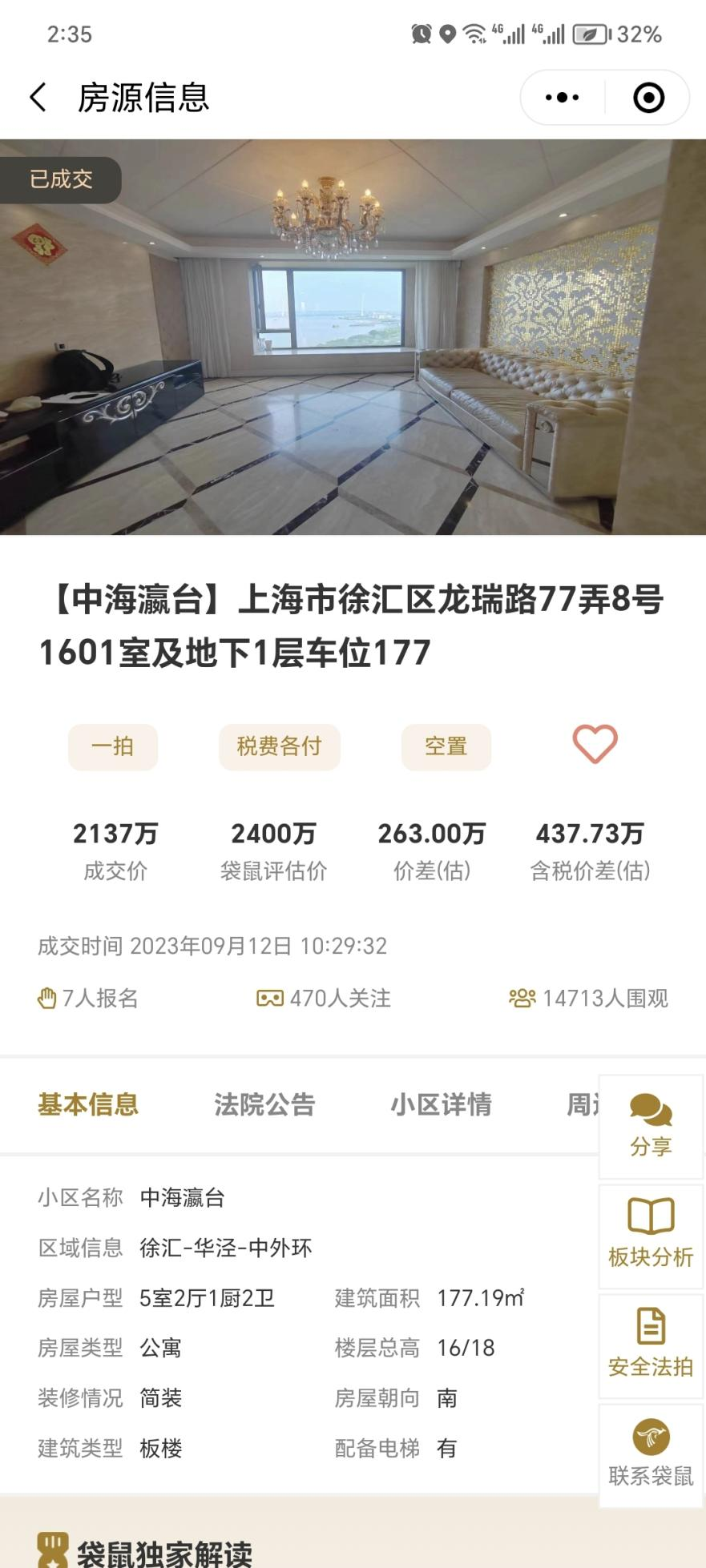Open the mini program more-options menu
Viewport: 706px width, 1568px height.
coord(562,98)
